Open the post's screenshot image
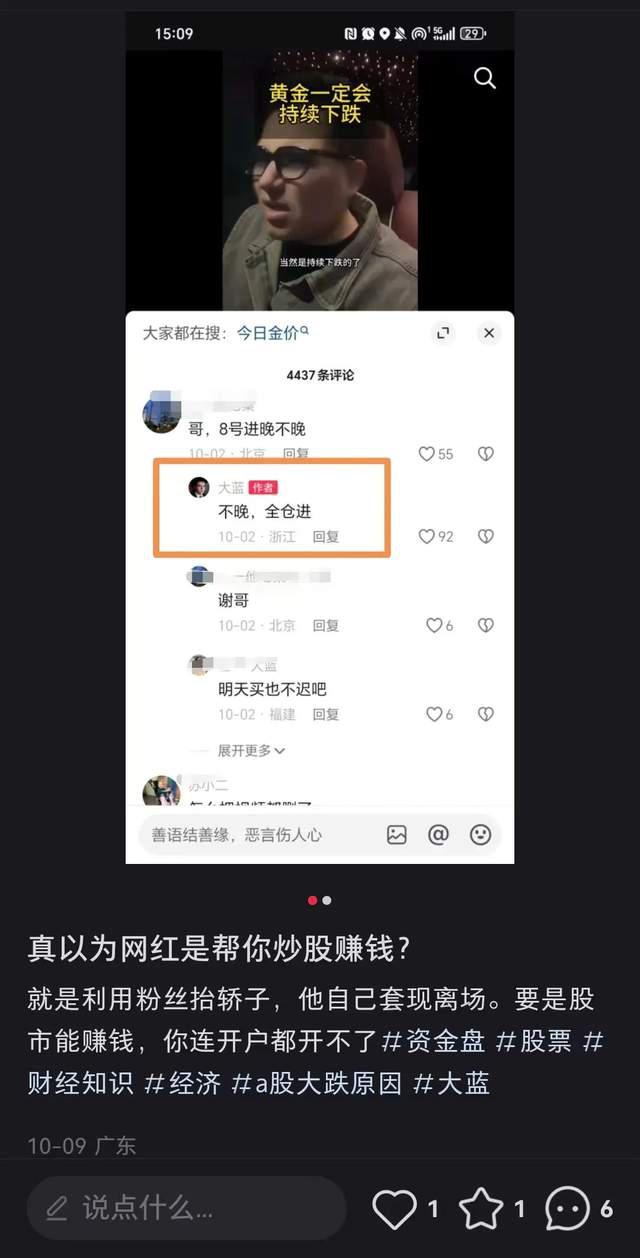The width and height of the screenshot is (640, 1258). pos(319,440)
